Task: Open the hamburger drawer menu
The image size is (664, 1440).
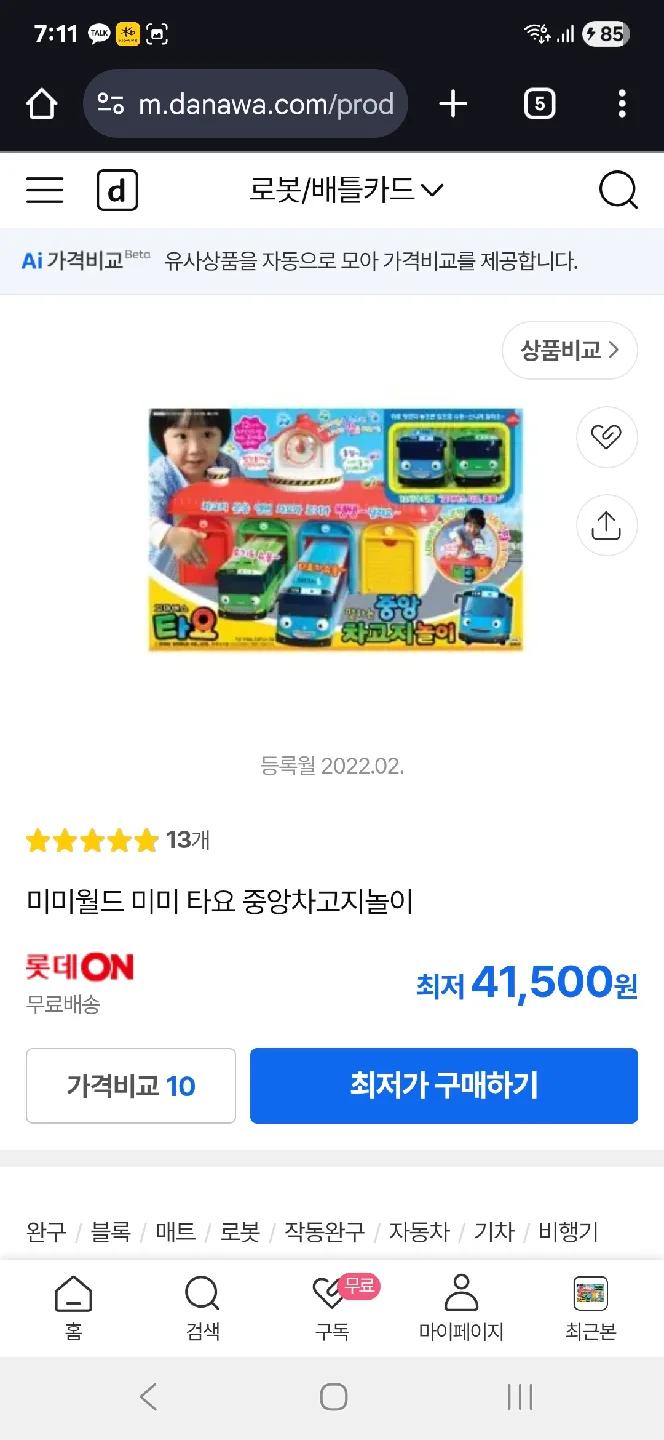Action: tap(45, 190)
